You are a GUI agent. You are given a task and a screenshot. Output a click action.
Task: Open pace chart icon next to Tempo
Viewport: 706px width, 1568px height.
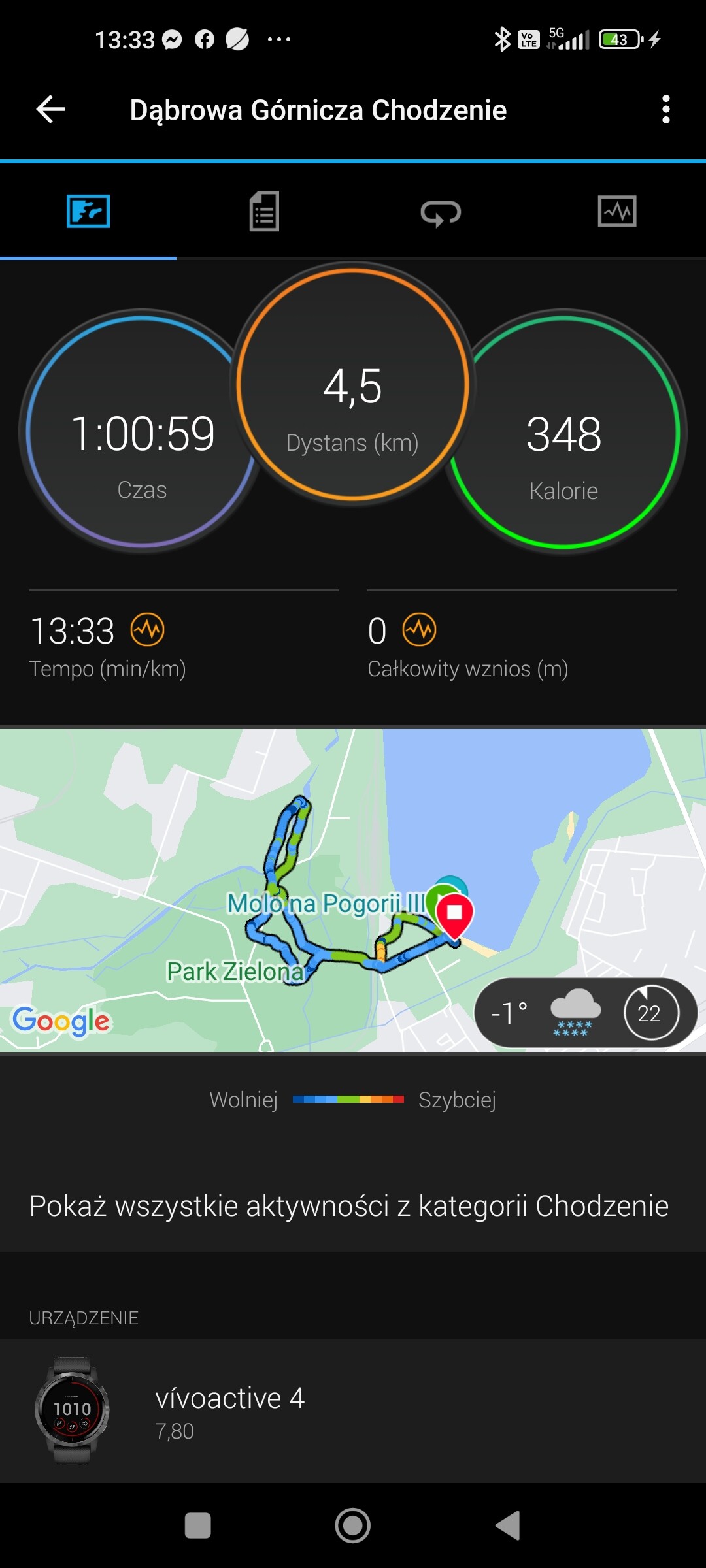point(147,630)
